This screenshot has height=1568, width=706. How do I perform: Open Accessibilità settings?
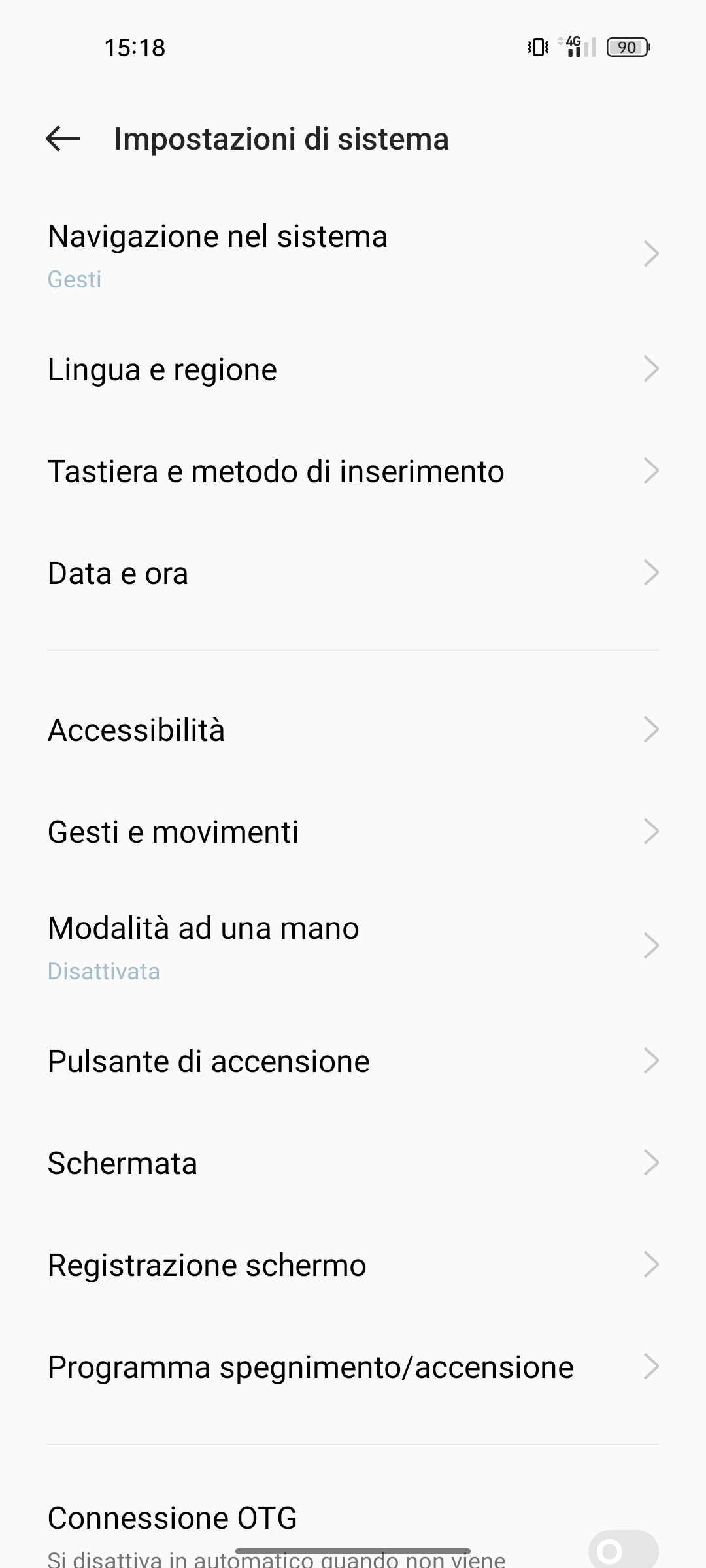(x=353, y=730)
